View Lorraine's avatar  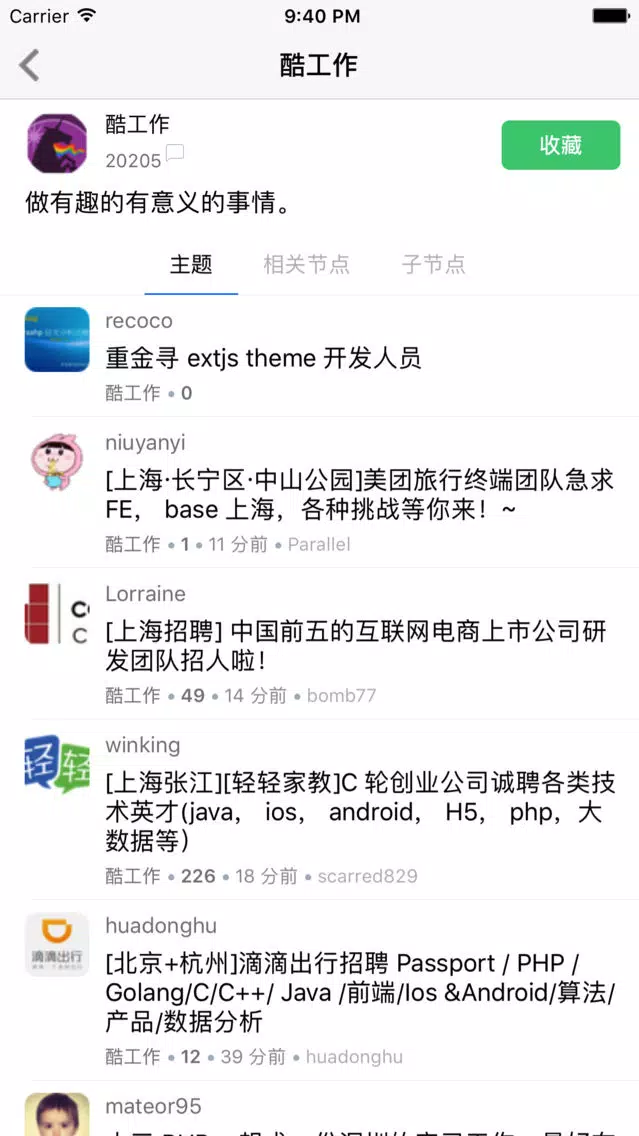(x=57, y=613)
